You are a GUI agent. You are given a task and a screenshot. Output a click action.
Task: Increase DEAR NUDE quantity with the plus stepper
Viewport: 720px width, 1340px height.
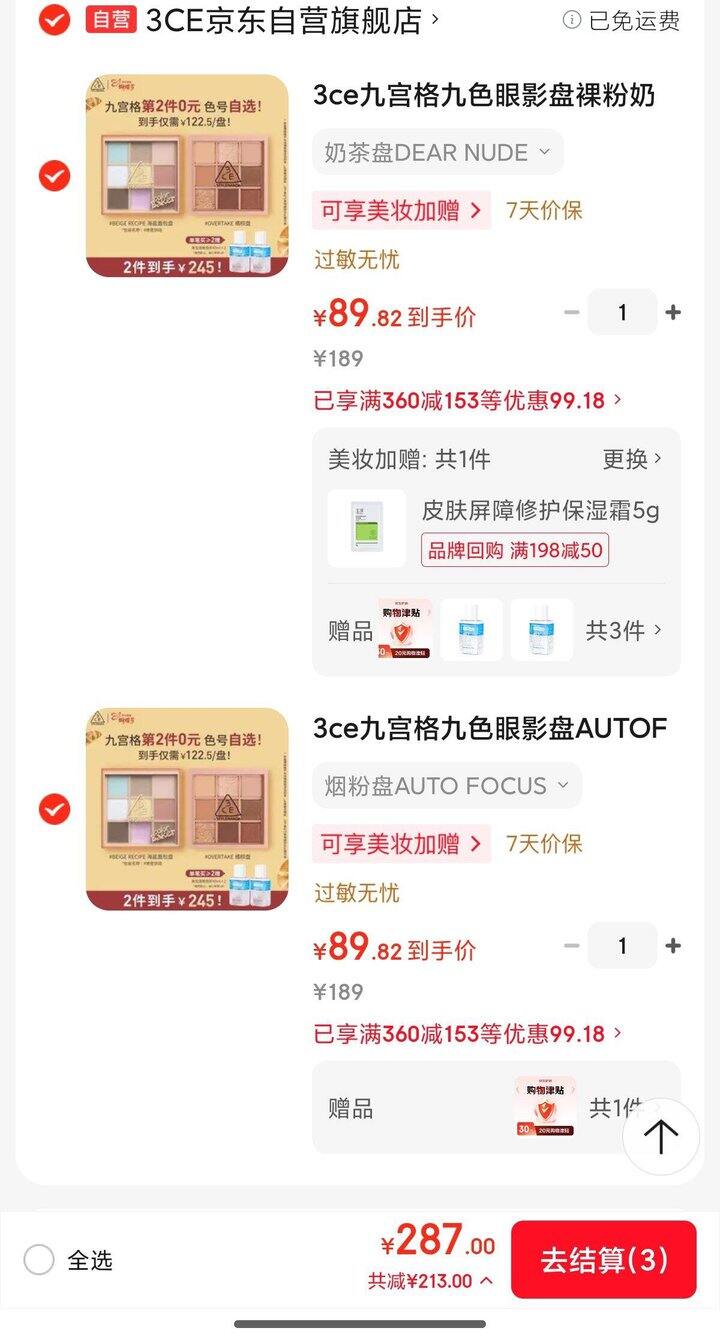click(x=673, y=312)
